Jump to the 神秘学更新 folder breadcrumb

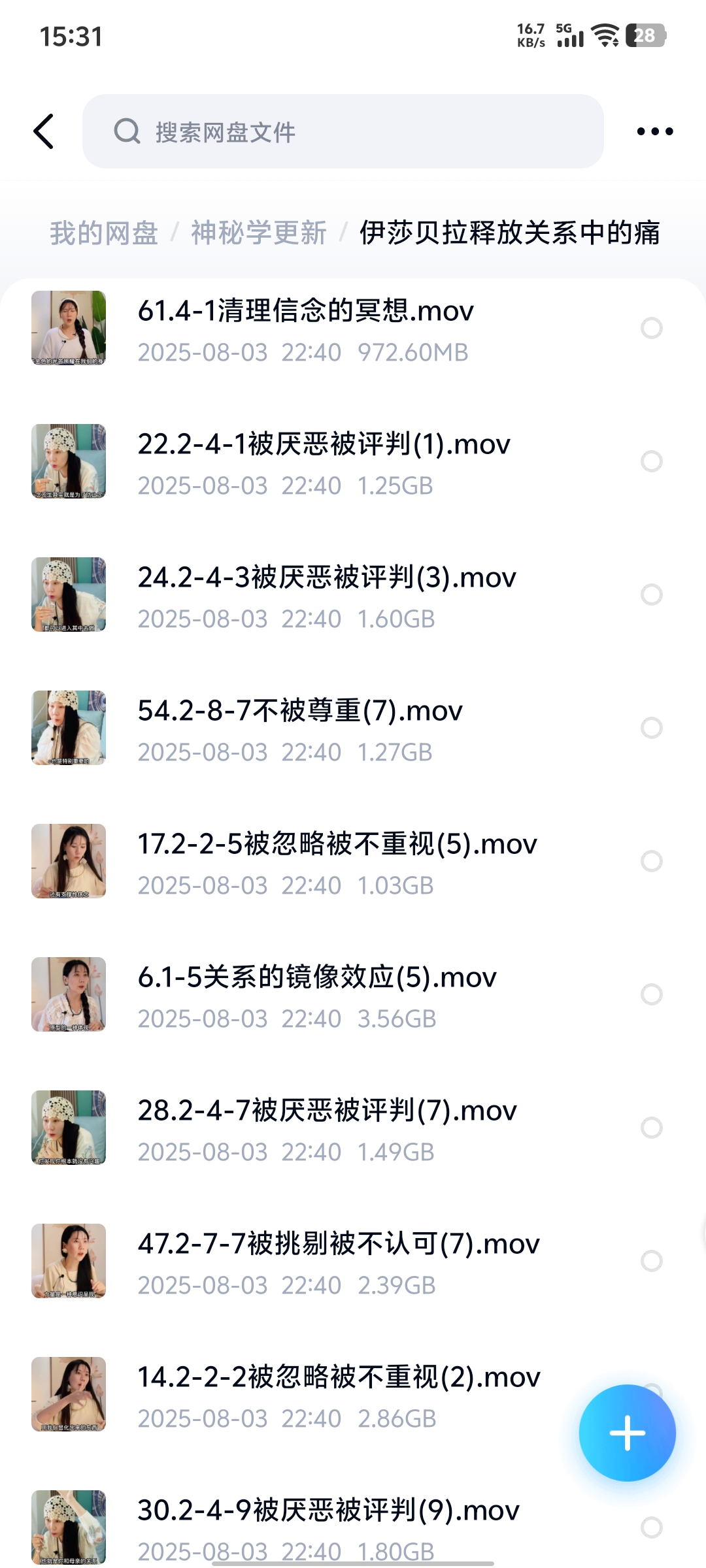pyautogui.click(x=259, y=233)
